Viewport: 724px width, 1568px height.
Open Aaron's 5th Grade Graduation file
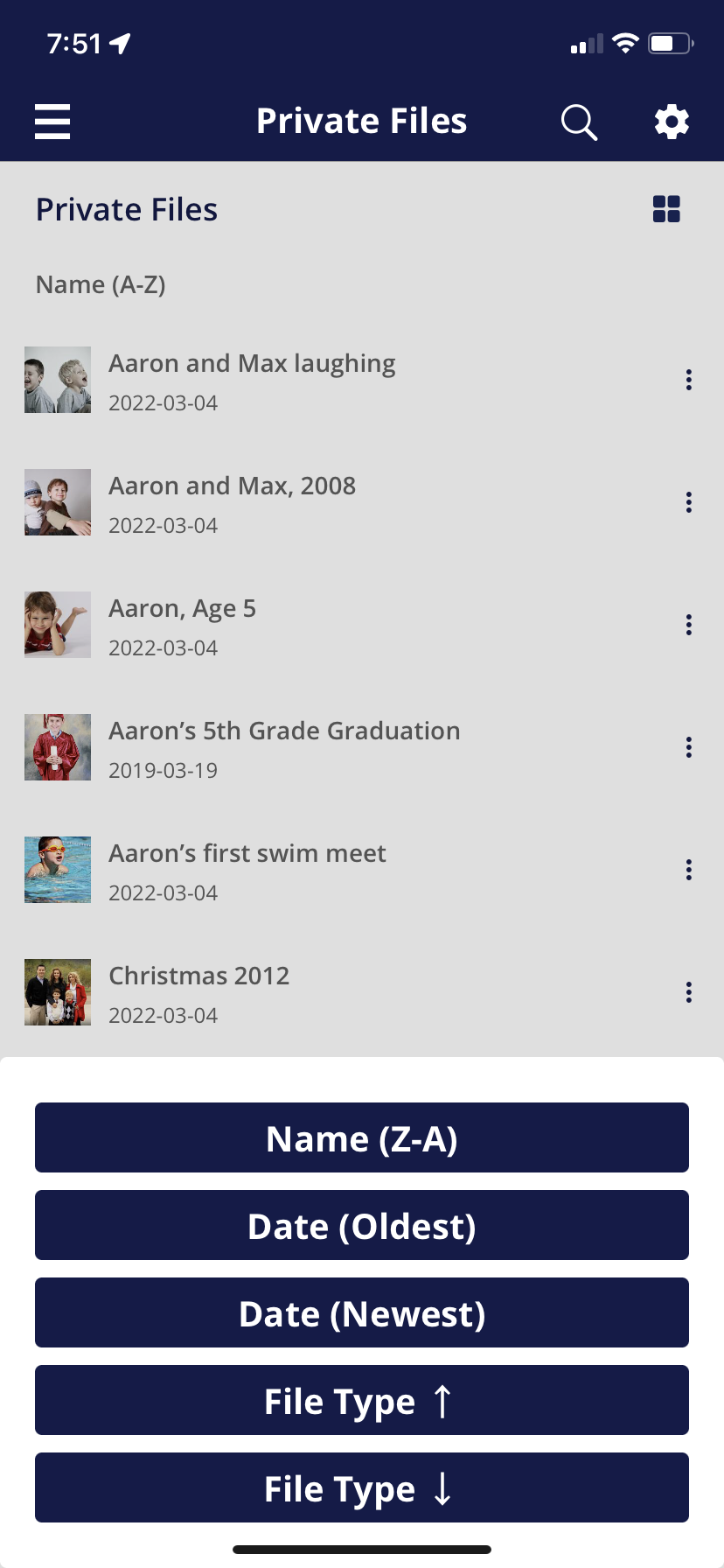point(284,731)
